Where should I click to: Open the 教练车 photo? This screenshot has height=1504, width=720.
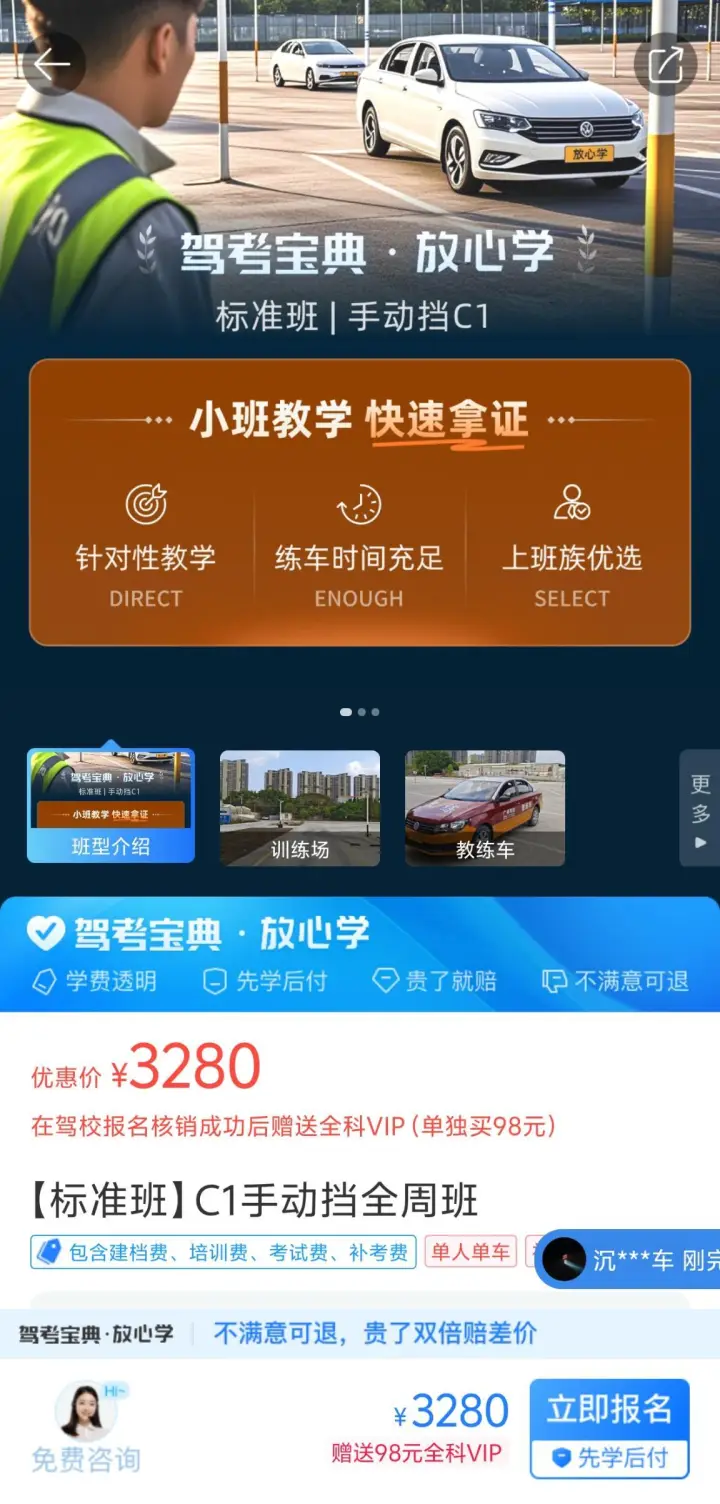coord(485,808)
